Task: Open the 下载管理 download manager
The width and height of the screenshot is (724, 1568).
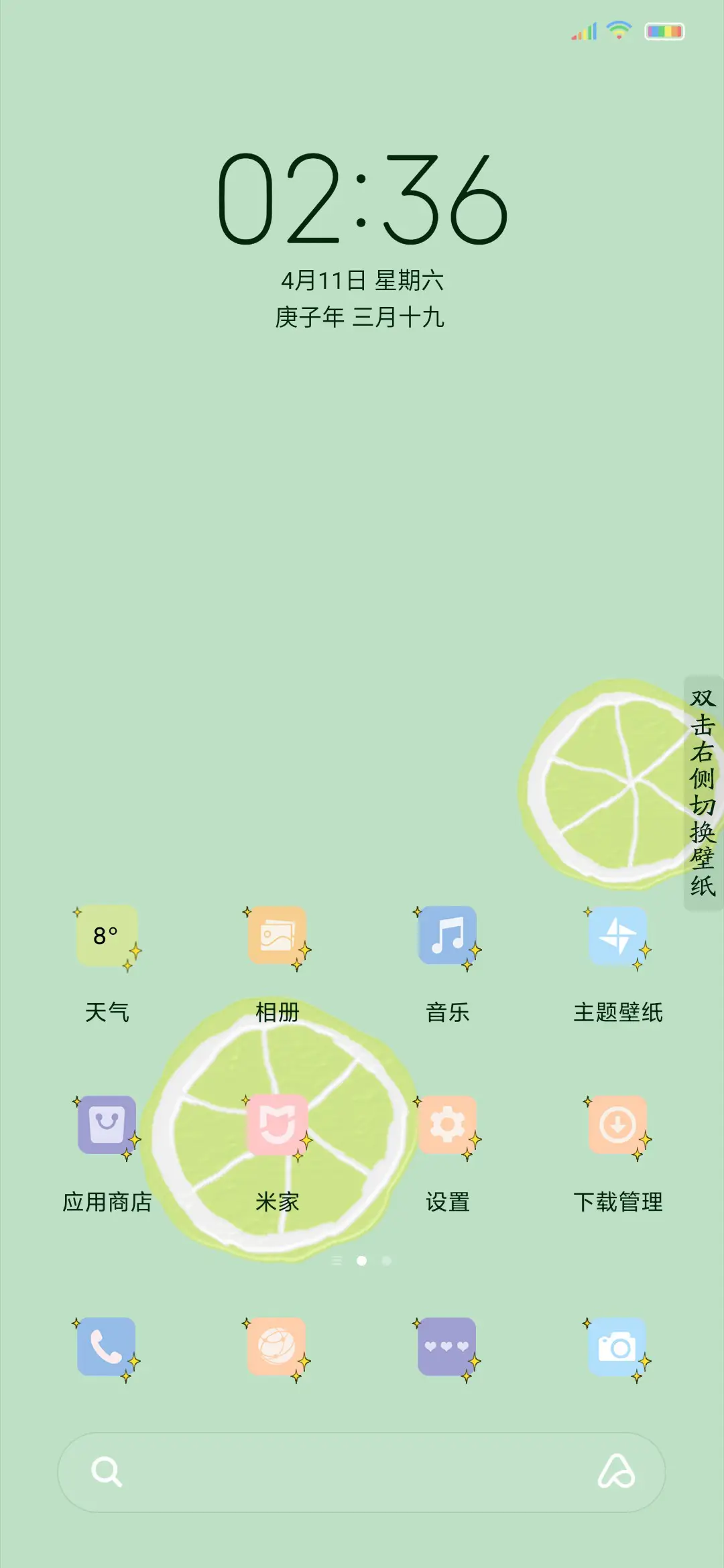Action: click(619, 1126)
